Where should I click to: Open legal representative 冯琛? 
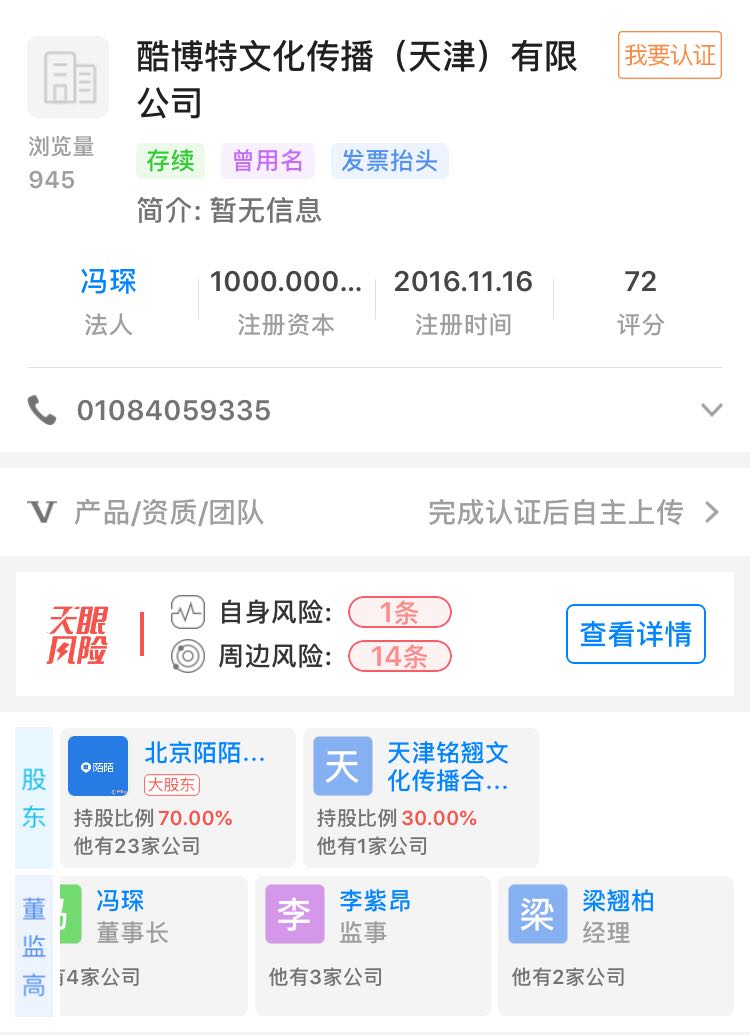(108, 281)
